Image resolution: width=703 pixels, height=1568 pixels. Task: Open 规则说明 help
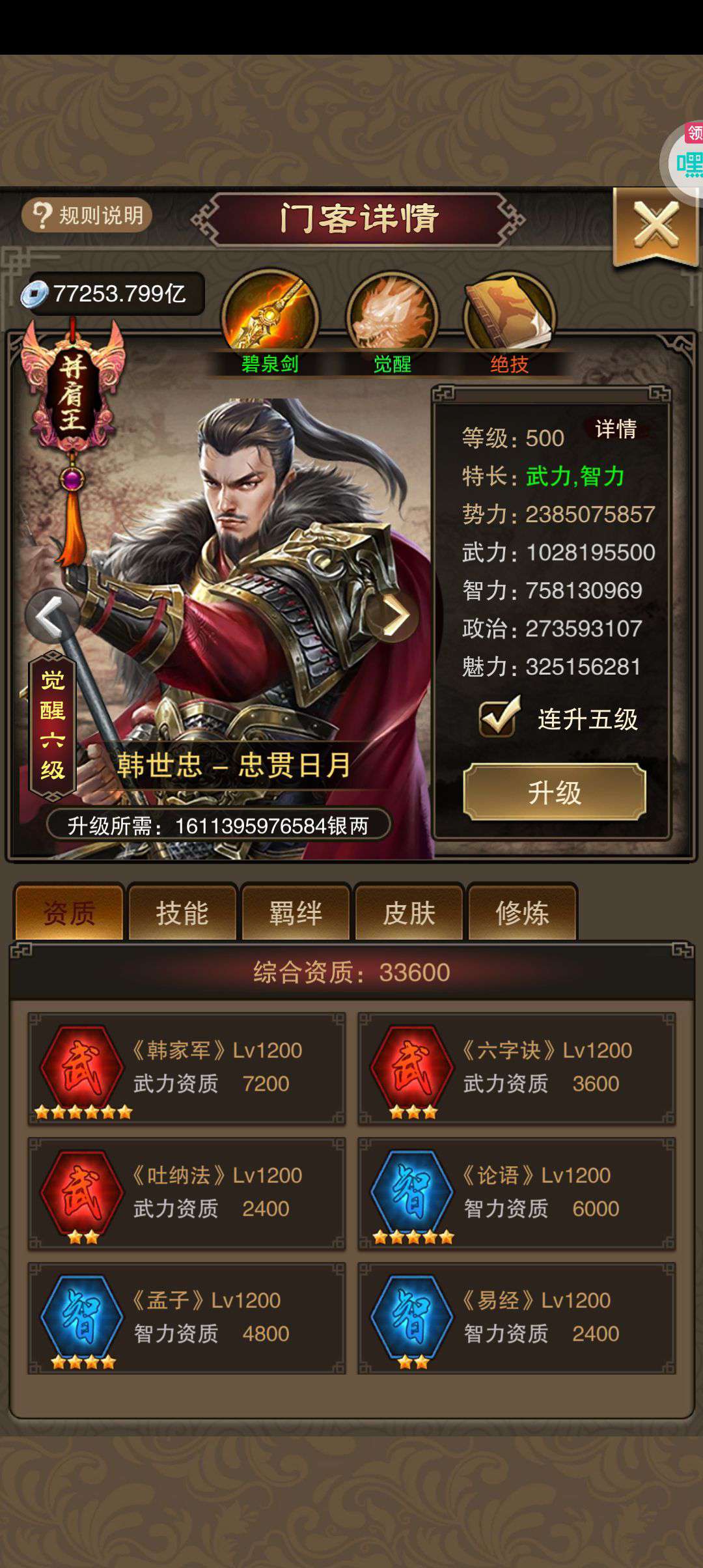[x=87, y=216]
